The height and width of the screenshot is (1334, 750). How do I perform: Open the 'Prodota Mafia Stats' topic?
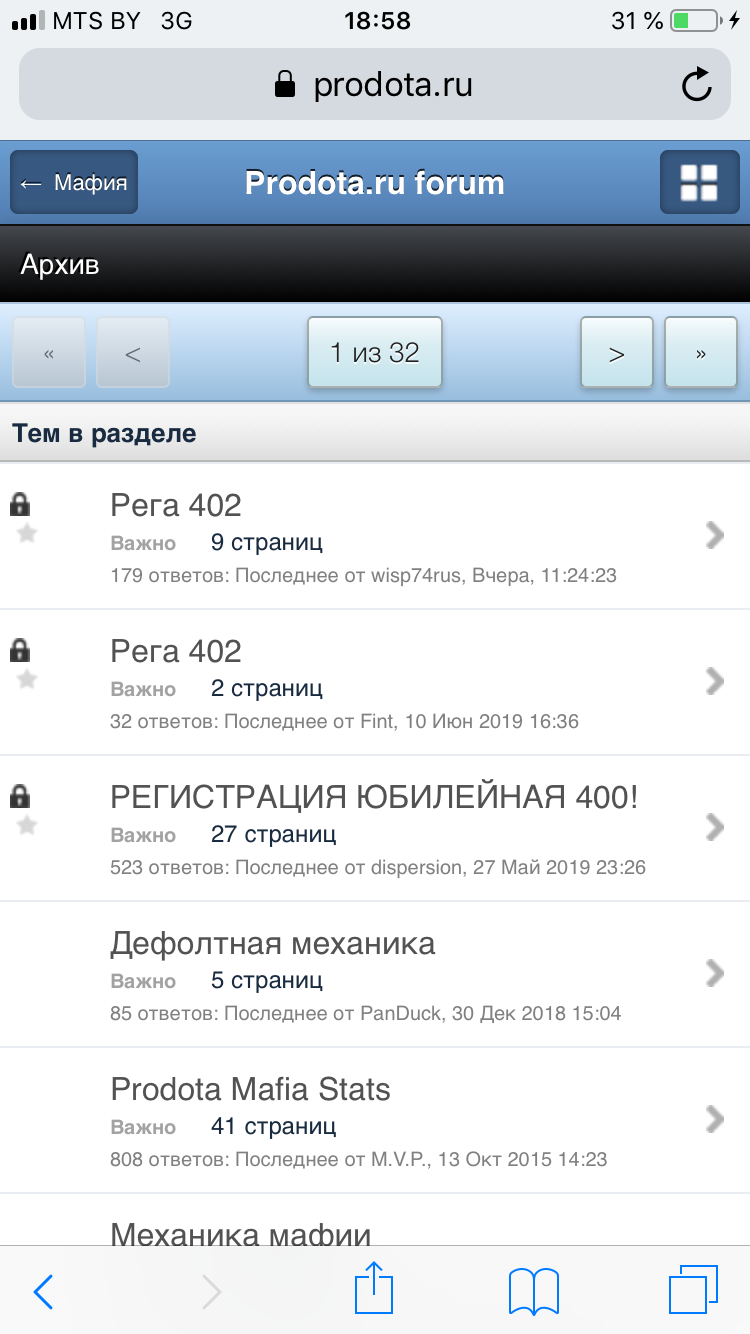375,1120
